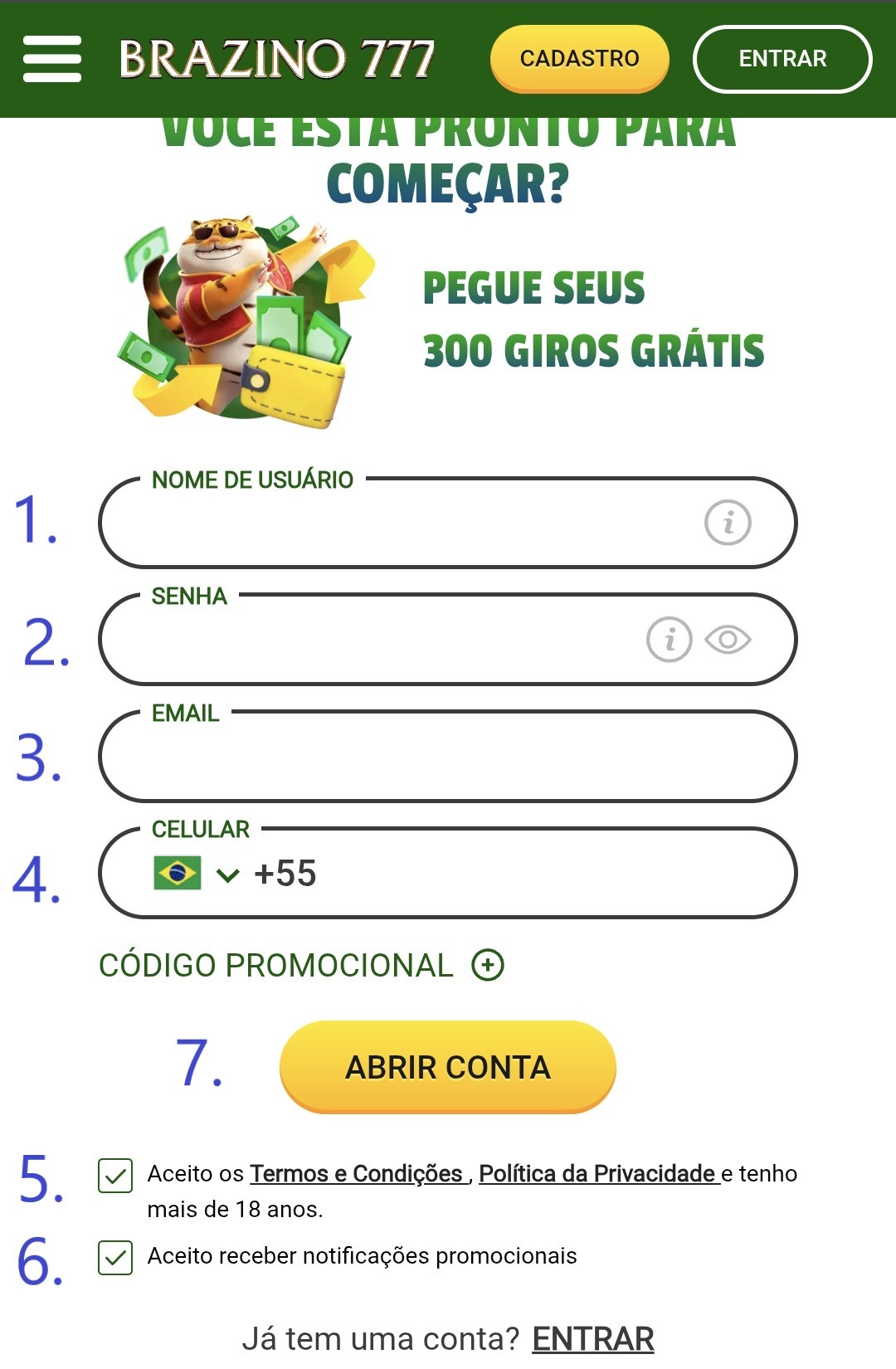This screenshot has width=896, height=1369.
Task: Open the hamburger navigation menu
Action: click(51, 58)
